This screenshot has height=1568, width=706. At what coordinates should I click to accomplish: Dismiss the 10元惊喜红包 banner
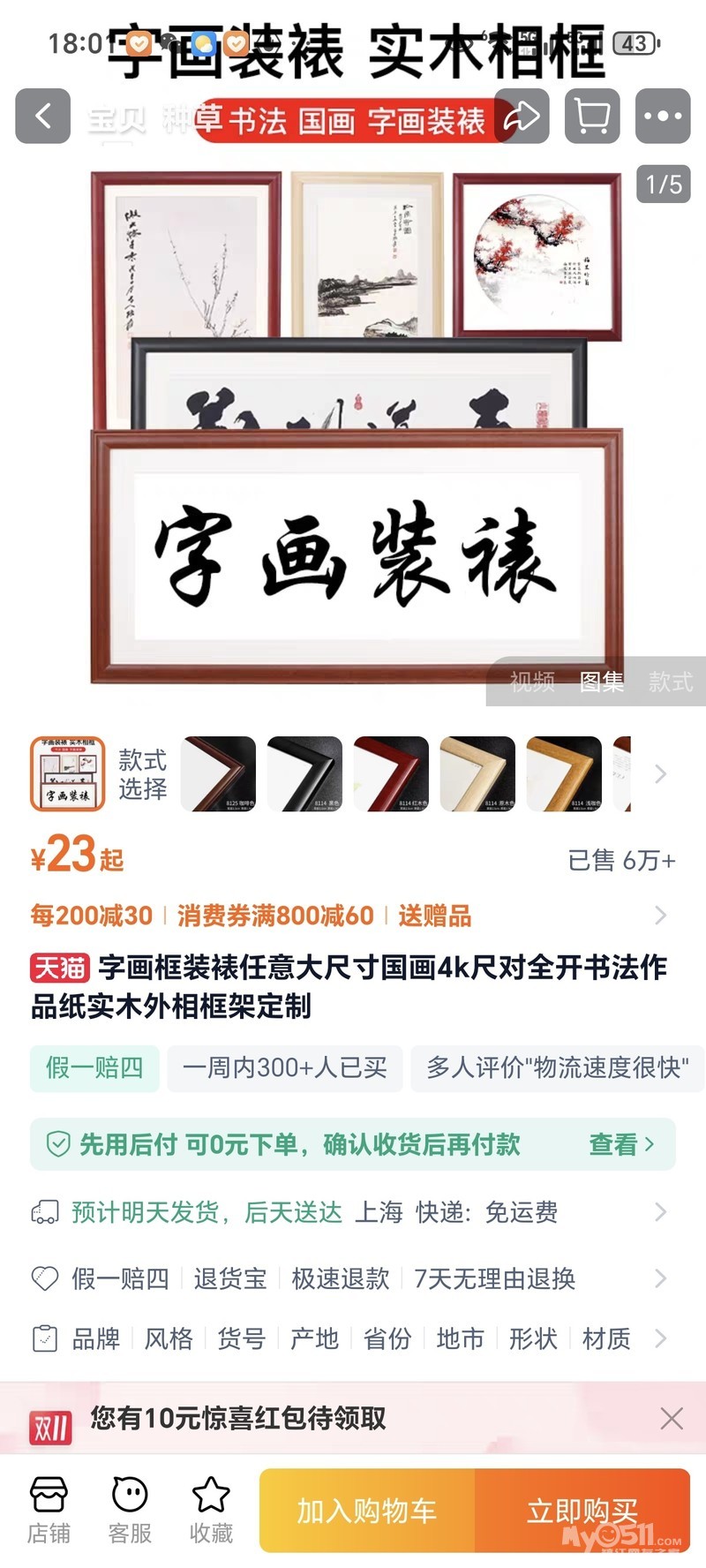672,1419
